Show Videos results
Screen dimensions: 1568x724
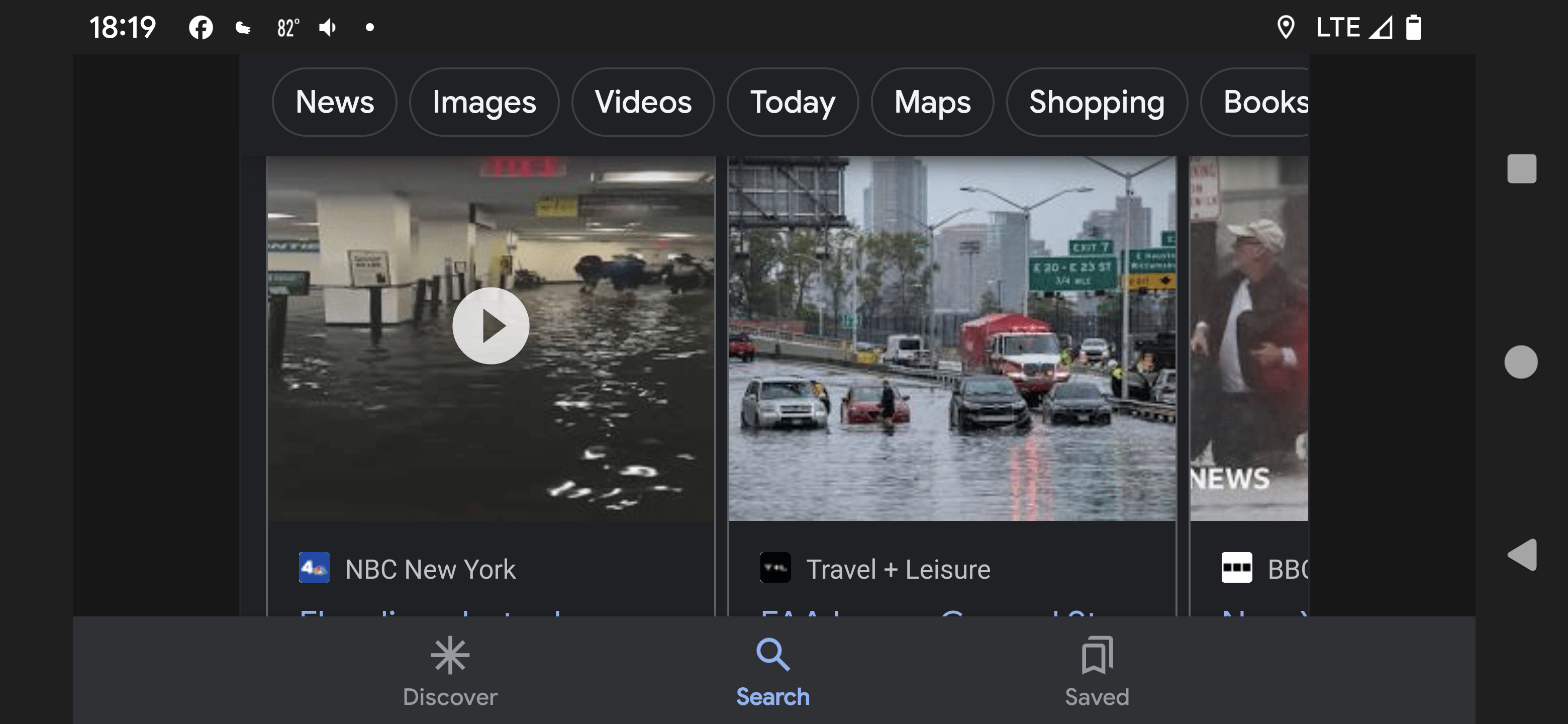(643, 102)
